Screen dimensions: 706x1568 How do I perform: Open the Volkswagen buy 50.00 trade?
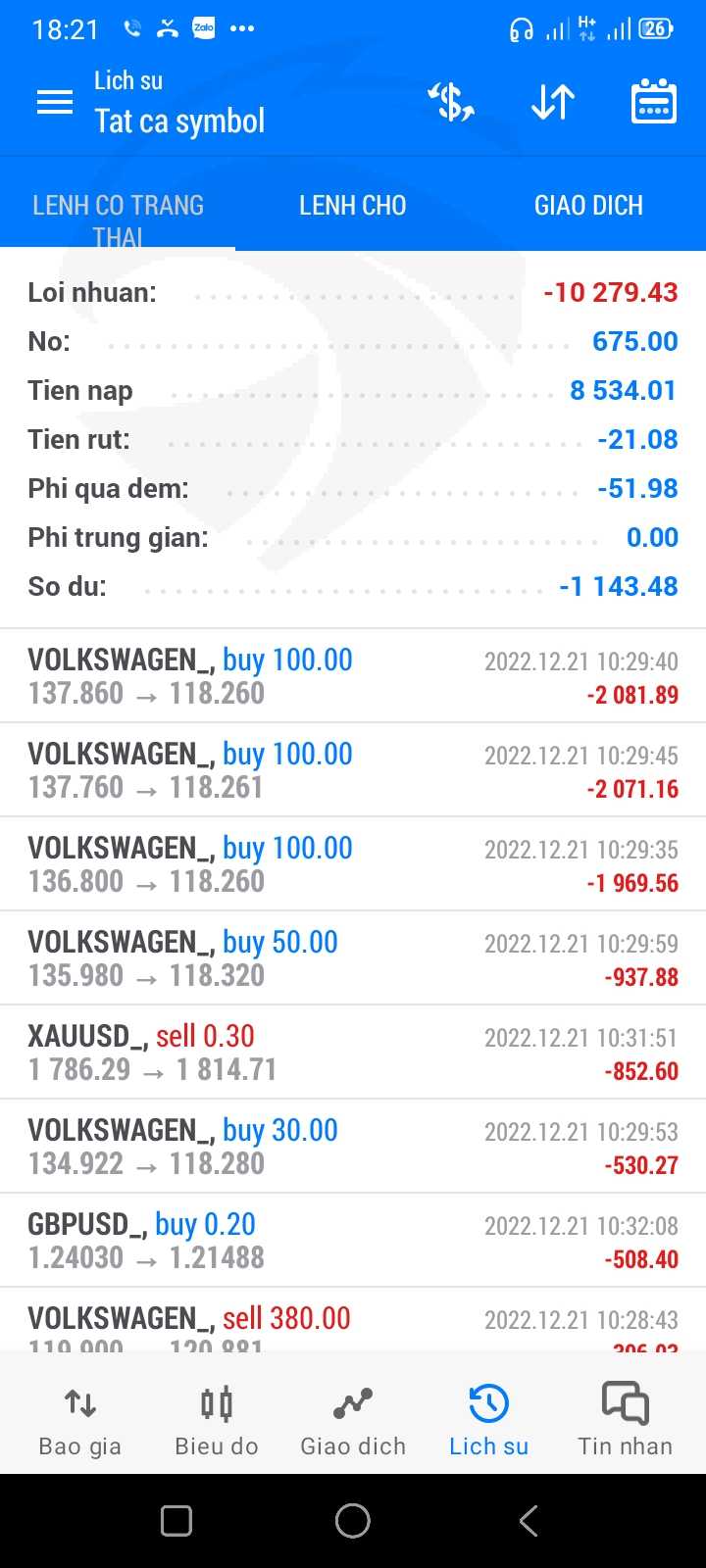tap(353, 958)
